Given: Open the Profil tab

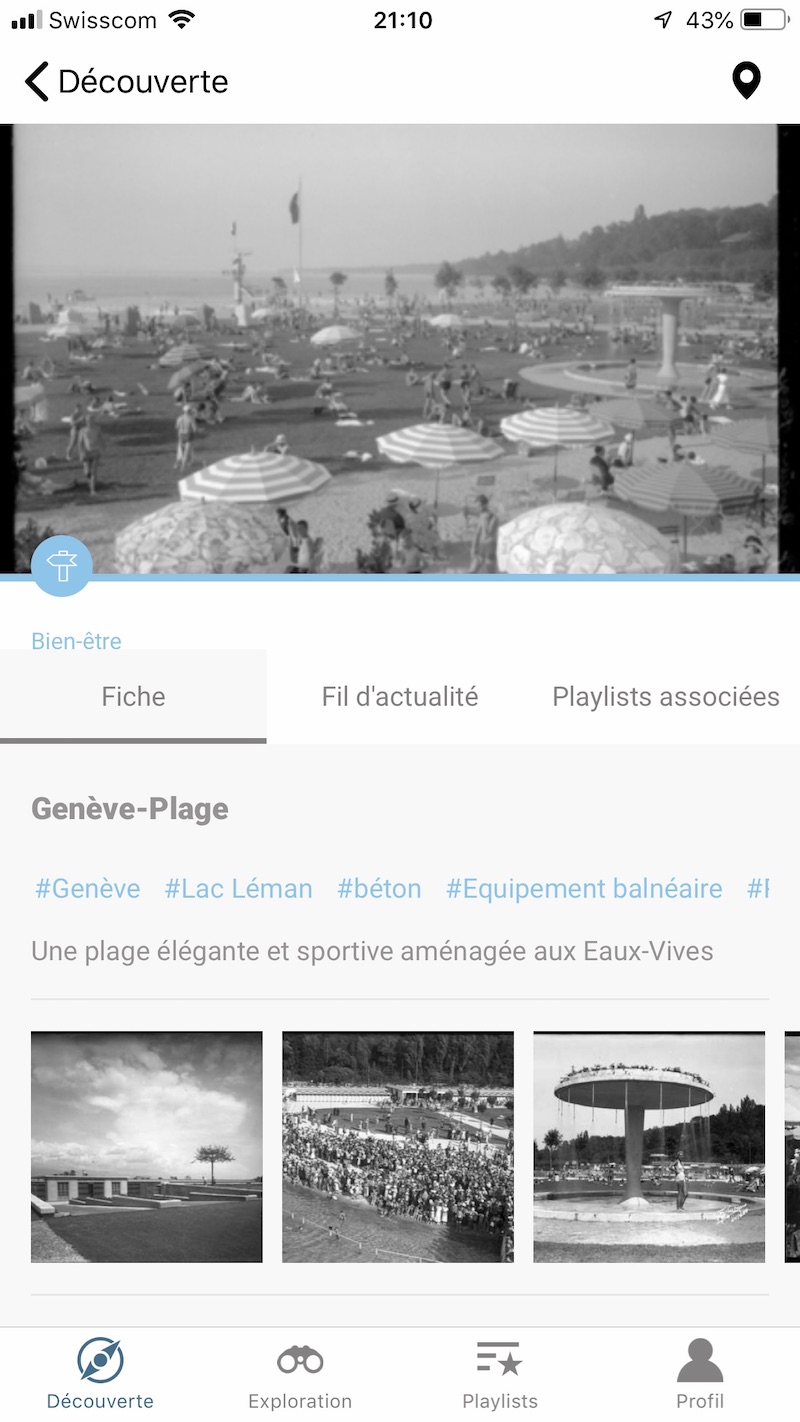Looking at the screenshot, I should point(700,1375).
